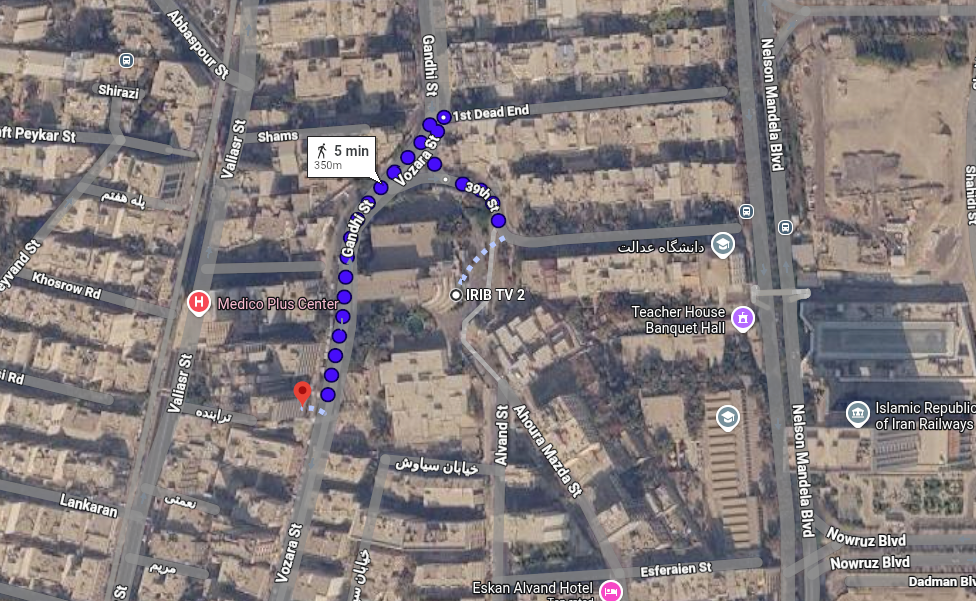Open the 5 min walking route label

pos(340,156)
